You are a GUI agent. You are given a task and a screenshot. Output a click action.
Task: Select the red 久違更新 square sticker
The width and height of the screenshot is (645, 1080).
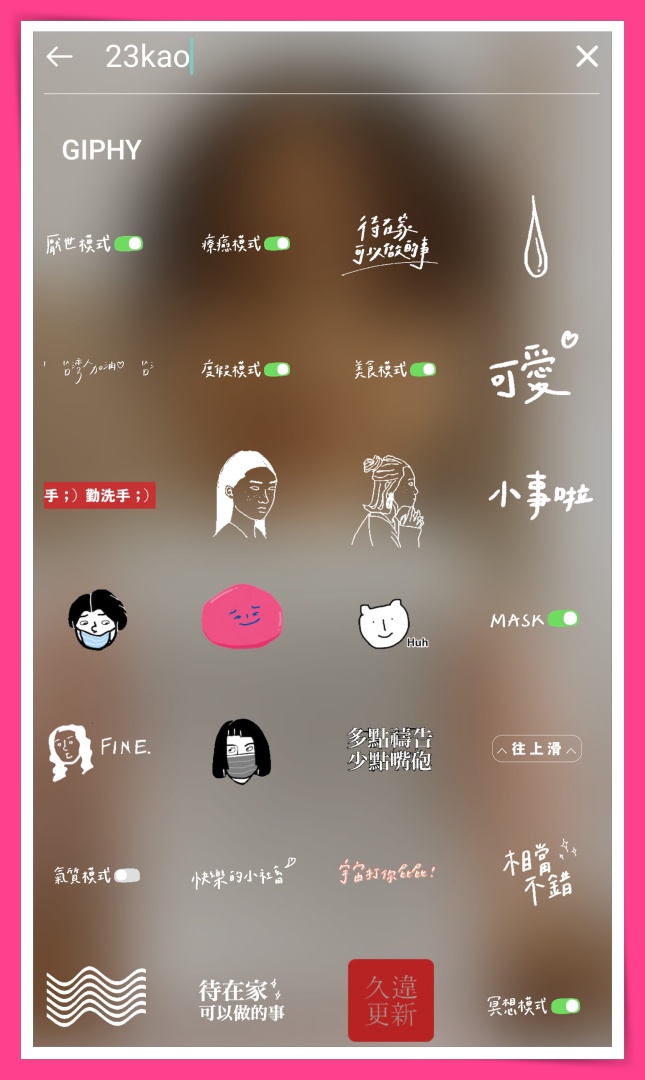[x=391, y=1000]
